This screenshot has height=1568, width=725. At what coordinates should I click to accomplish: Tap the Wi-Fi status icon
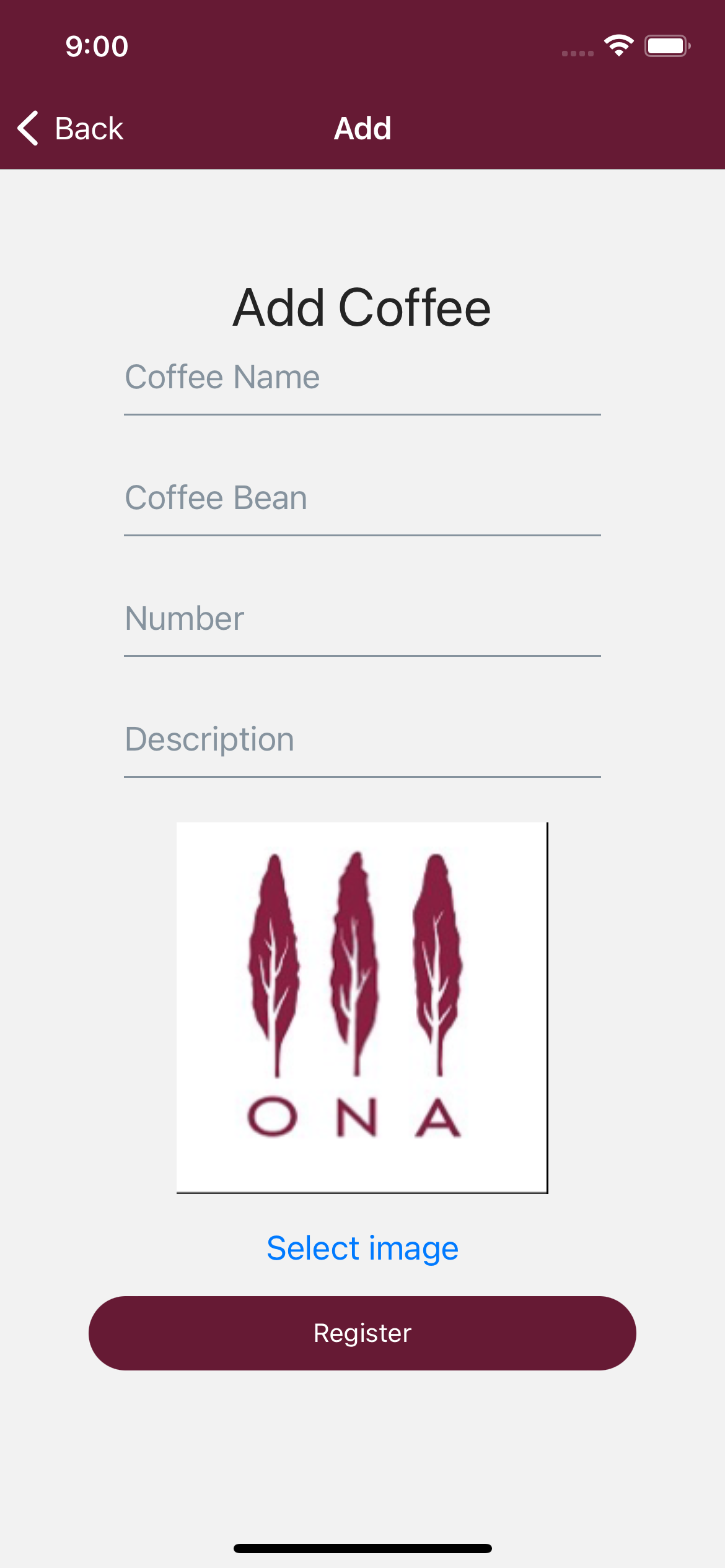pos(618,45)
